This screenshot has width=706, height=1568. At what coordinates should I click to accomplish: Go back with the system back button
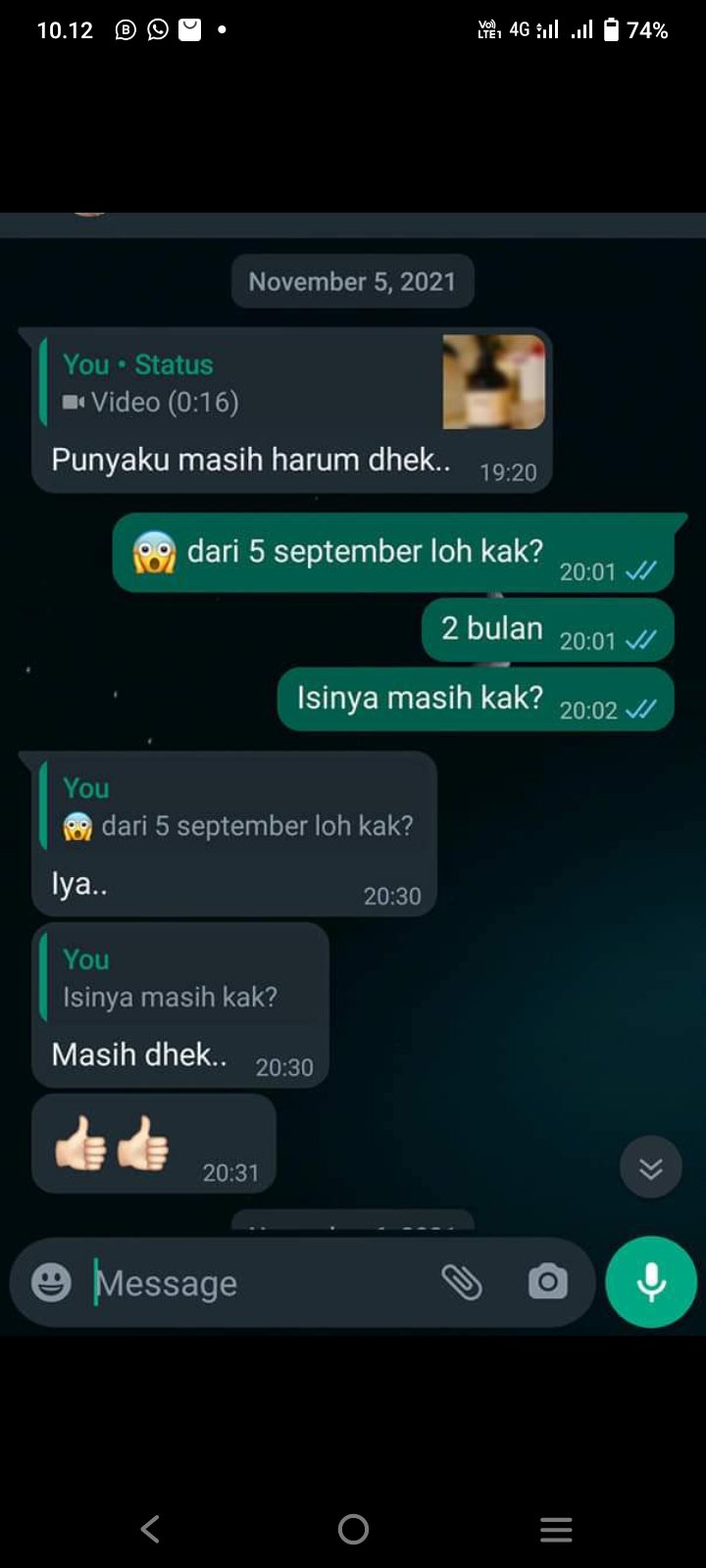[150, 1529]
